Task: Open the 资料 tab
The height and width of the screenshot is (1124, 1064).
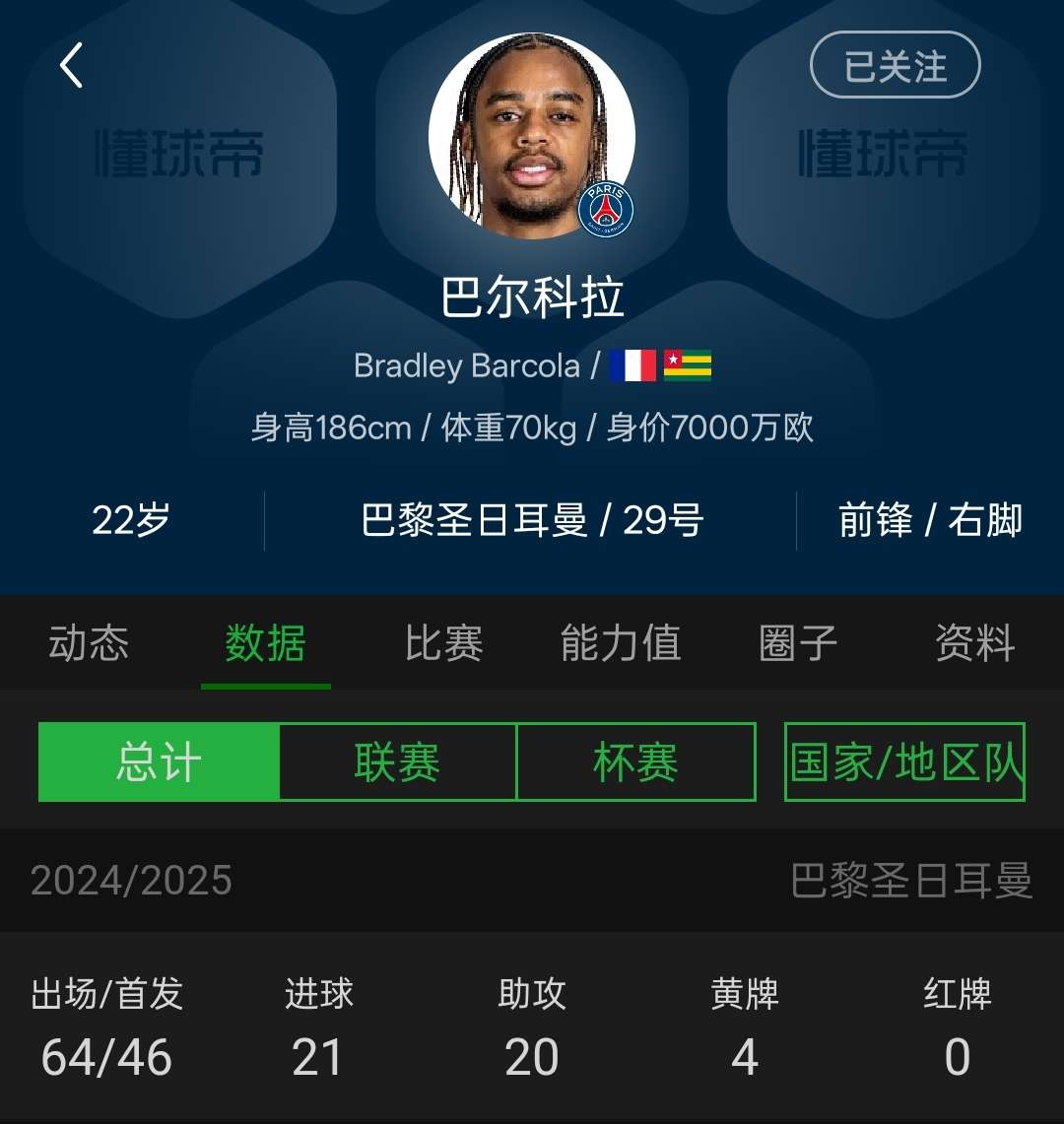Action: pyautogui.click(x=974, y=643)
